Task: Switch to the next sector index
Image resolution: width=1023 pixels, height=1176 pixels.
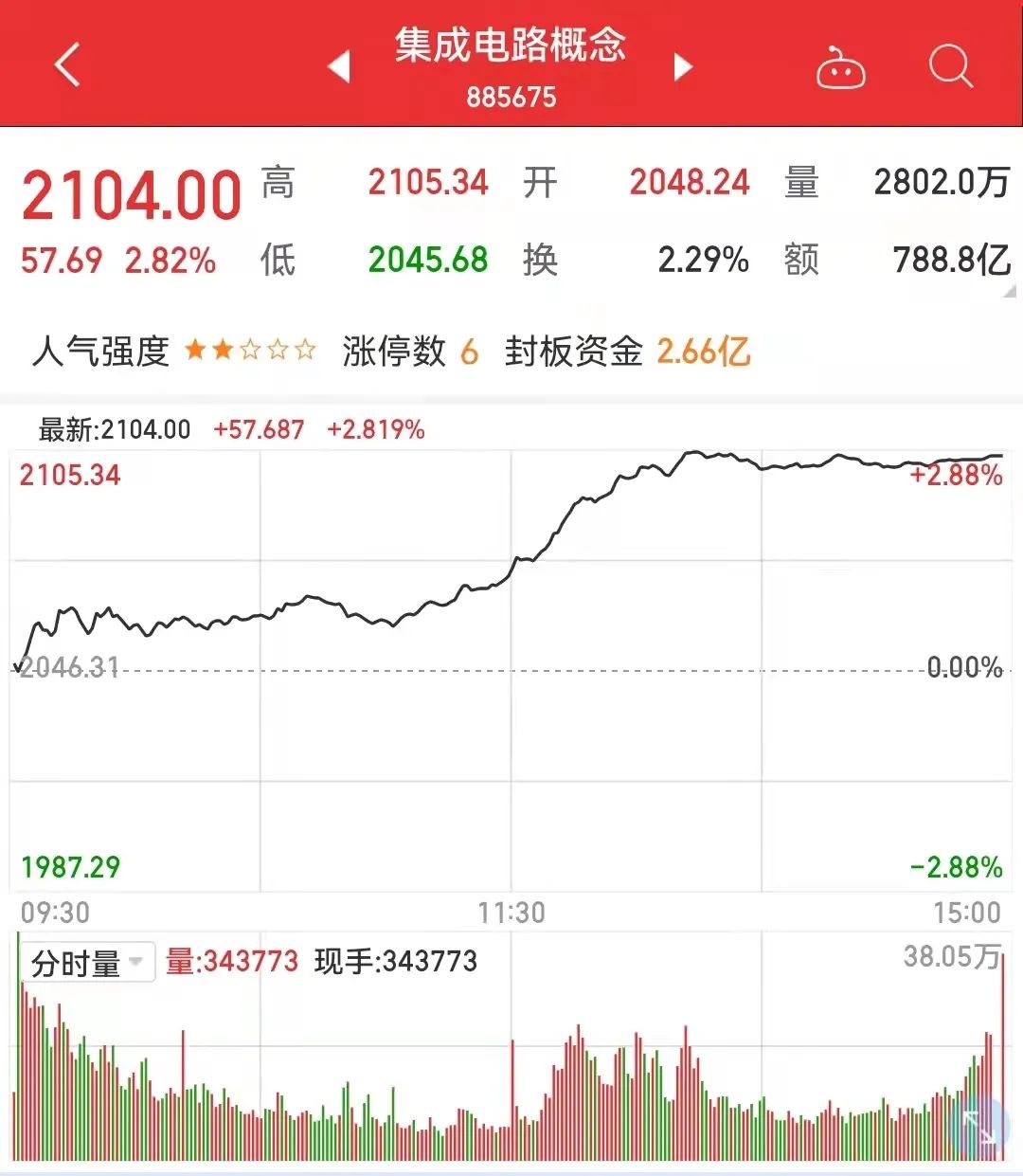Action: pyautogui.click(x=682, y=66)
